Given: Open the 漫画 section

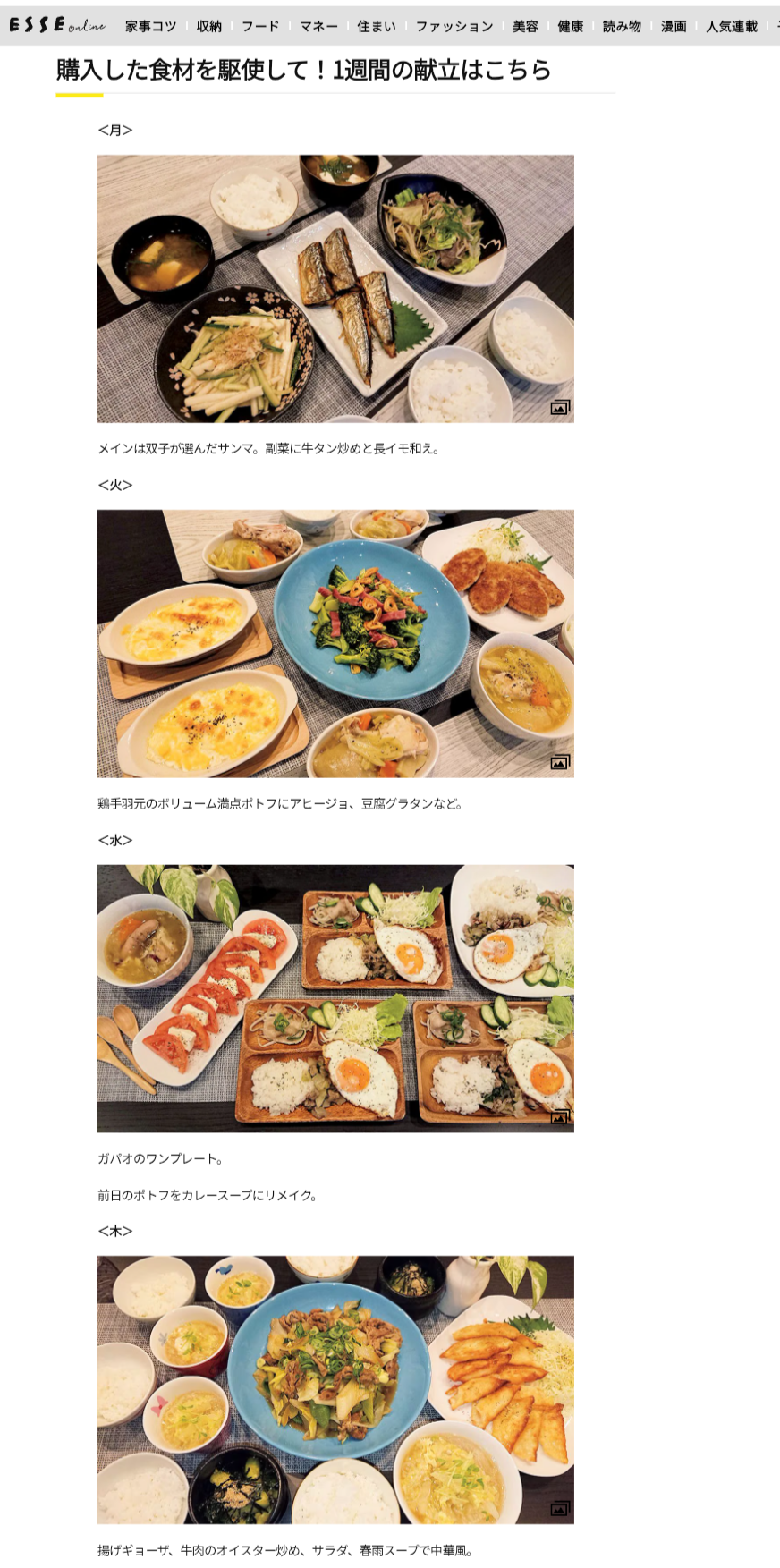Looking at the screenshot, I should click(x=674, y=26).
